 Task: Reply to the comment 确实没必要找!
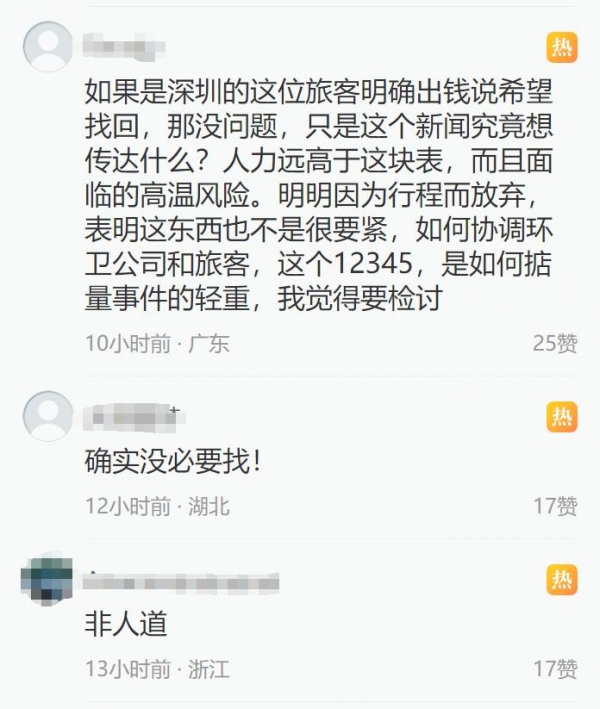tap(174, 462)
